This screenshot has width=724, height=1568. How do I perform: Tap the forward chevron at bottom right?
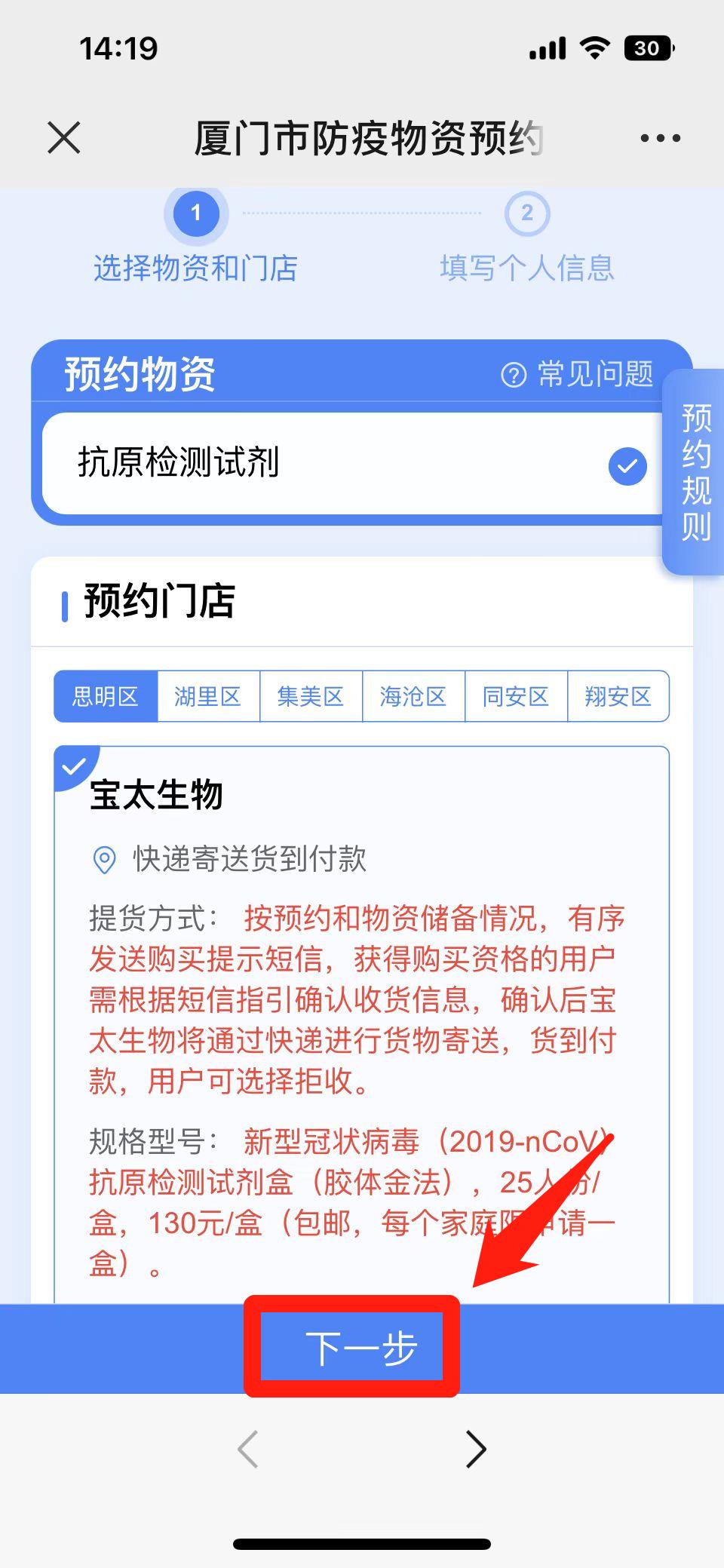tap(477, 1449)
